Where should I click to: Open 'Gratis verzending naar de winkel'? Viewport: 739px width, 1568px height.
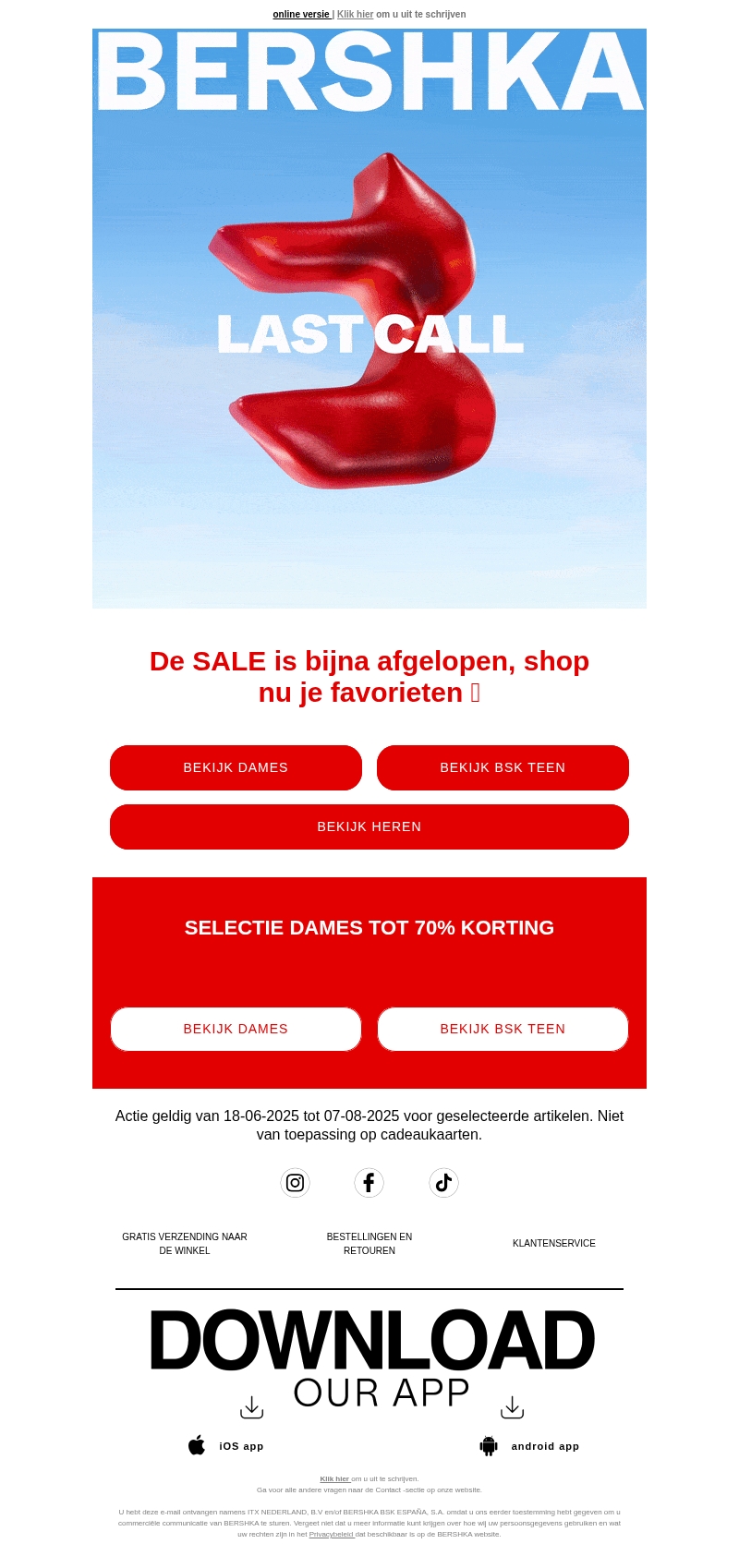click(x=185, y=1243)
